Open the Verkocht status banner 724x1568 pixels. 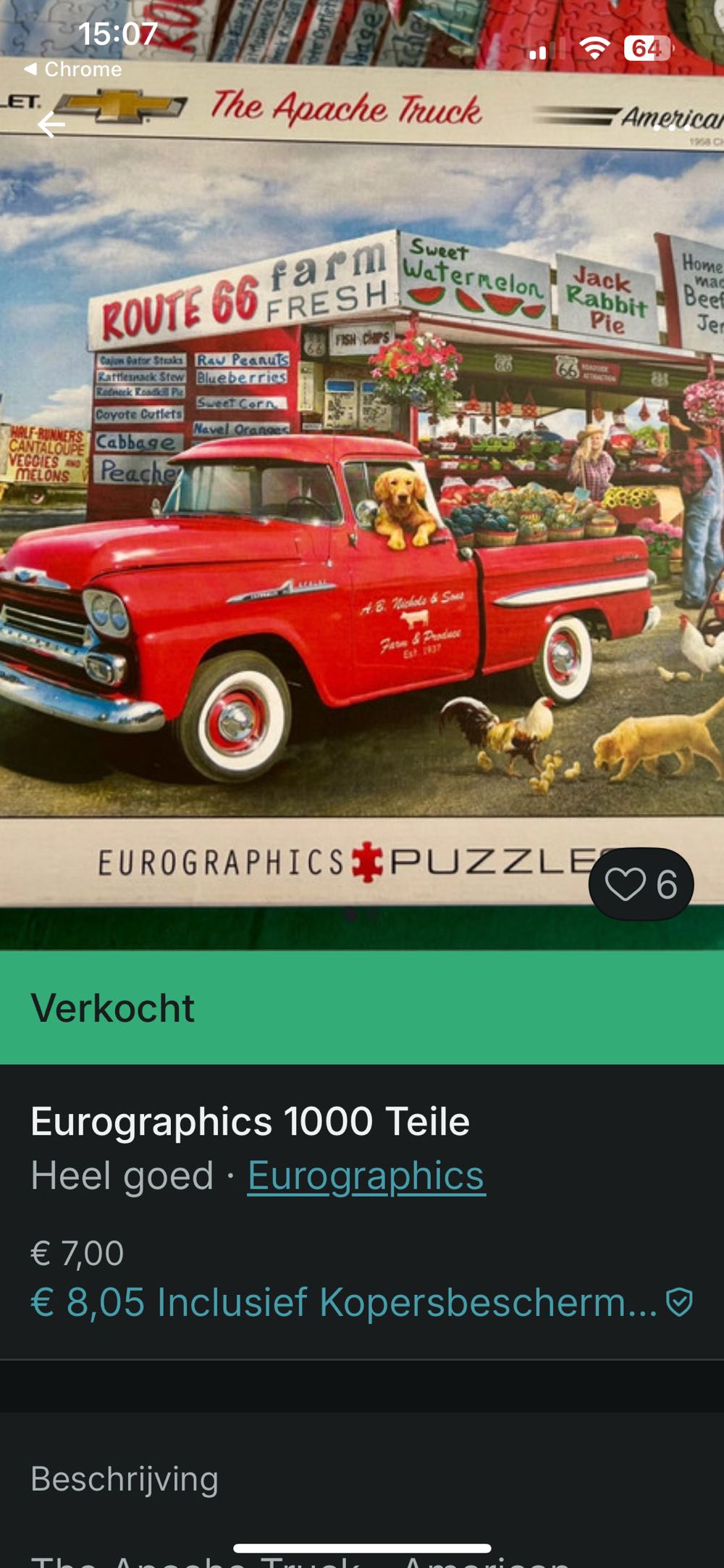click(x=112, y=1008)
